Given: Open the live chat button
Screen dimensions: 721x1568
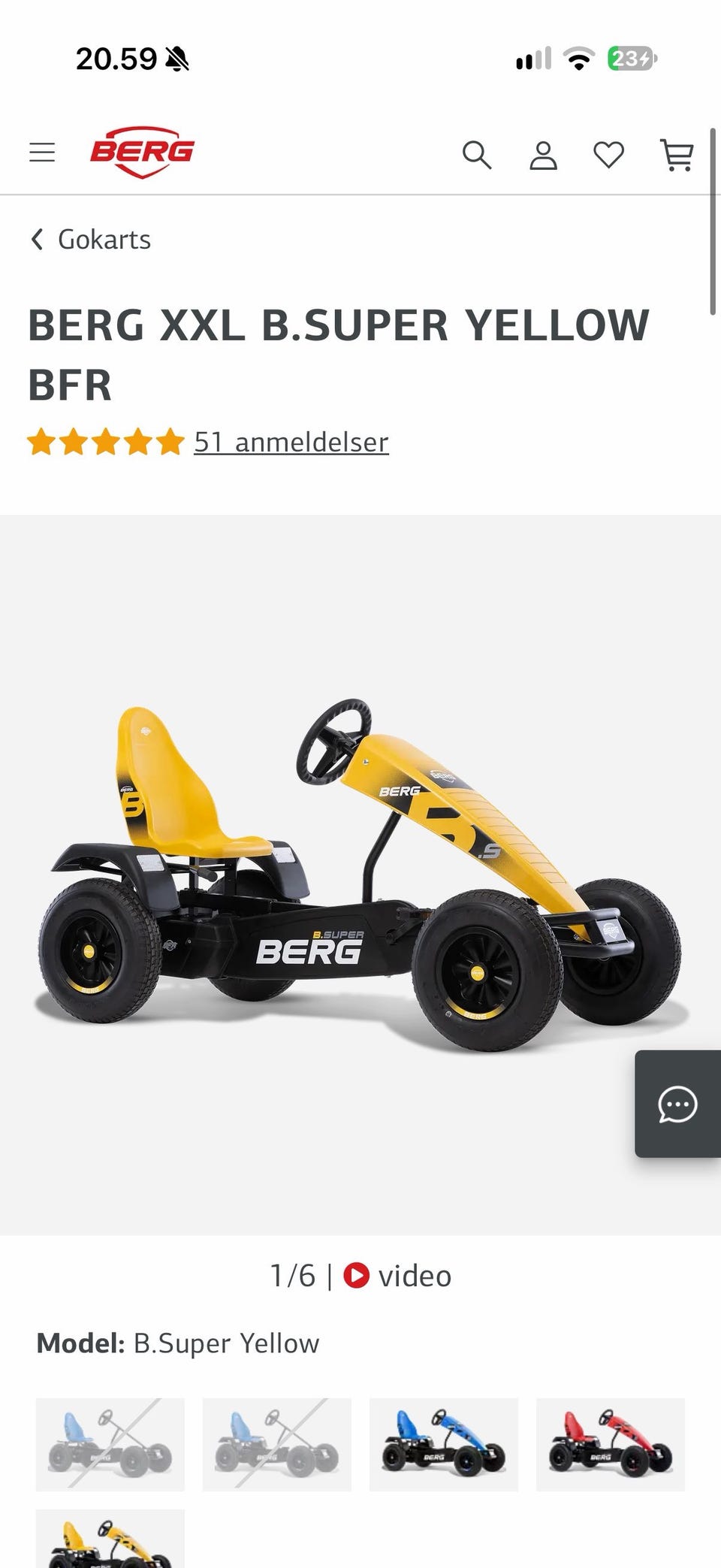Looking at the screenshot, I should pos(677,1104).
